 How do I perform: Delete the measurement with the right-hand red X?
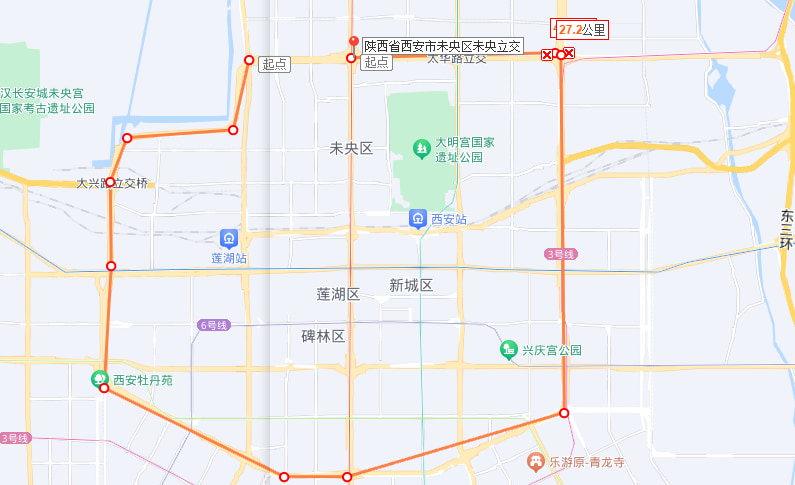[x=568, y=53]
